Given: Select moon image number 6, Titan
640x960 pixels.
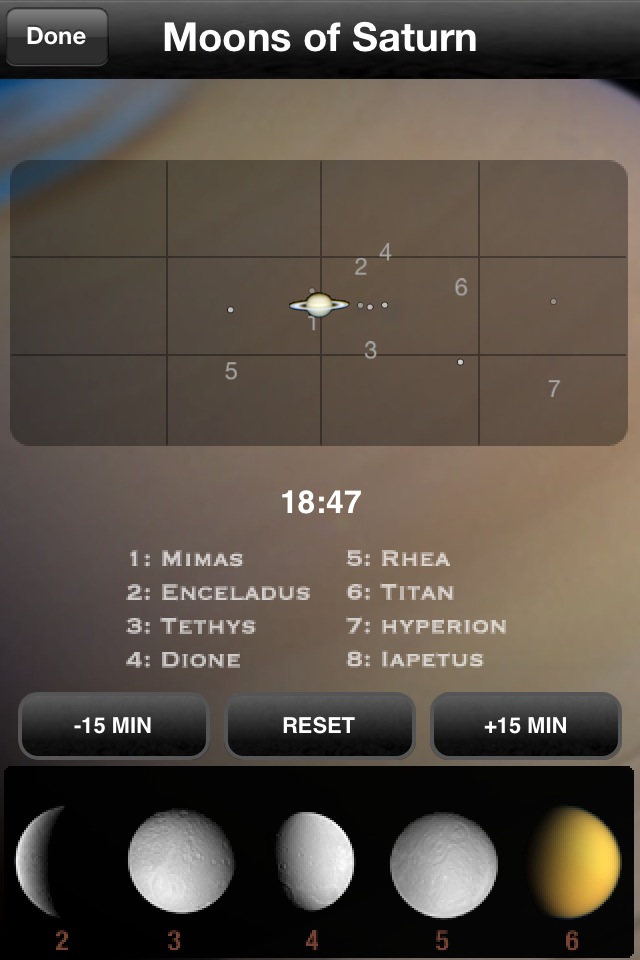Looking at the screenshot, I should point(576,863).
